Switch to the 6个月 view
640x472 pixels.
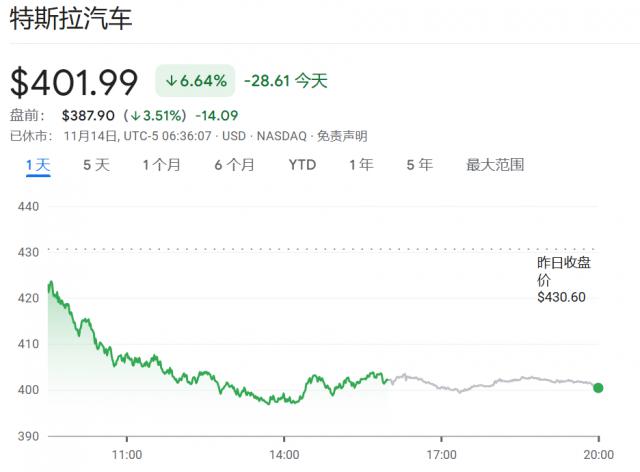point(234,165)
